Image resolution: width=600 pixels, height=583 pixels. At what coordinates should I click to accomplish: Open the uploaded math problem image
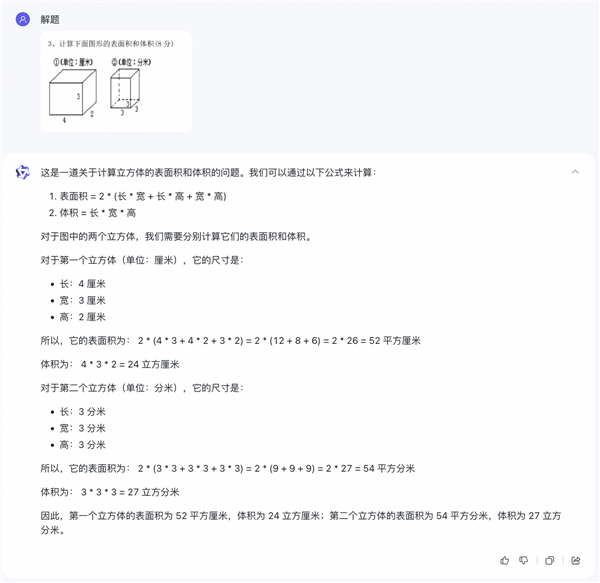(x=115, y=82)
